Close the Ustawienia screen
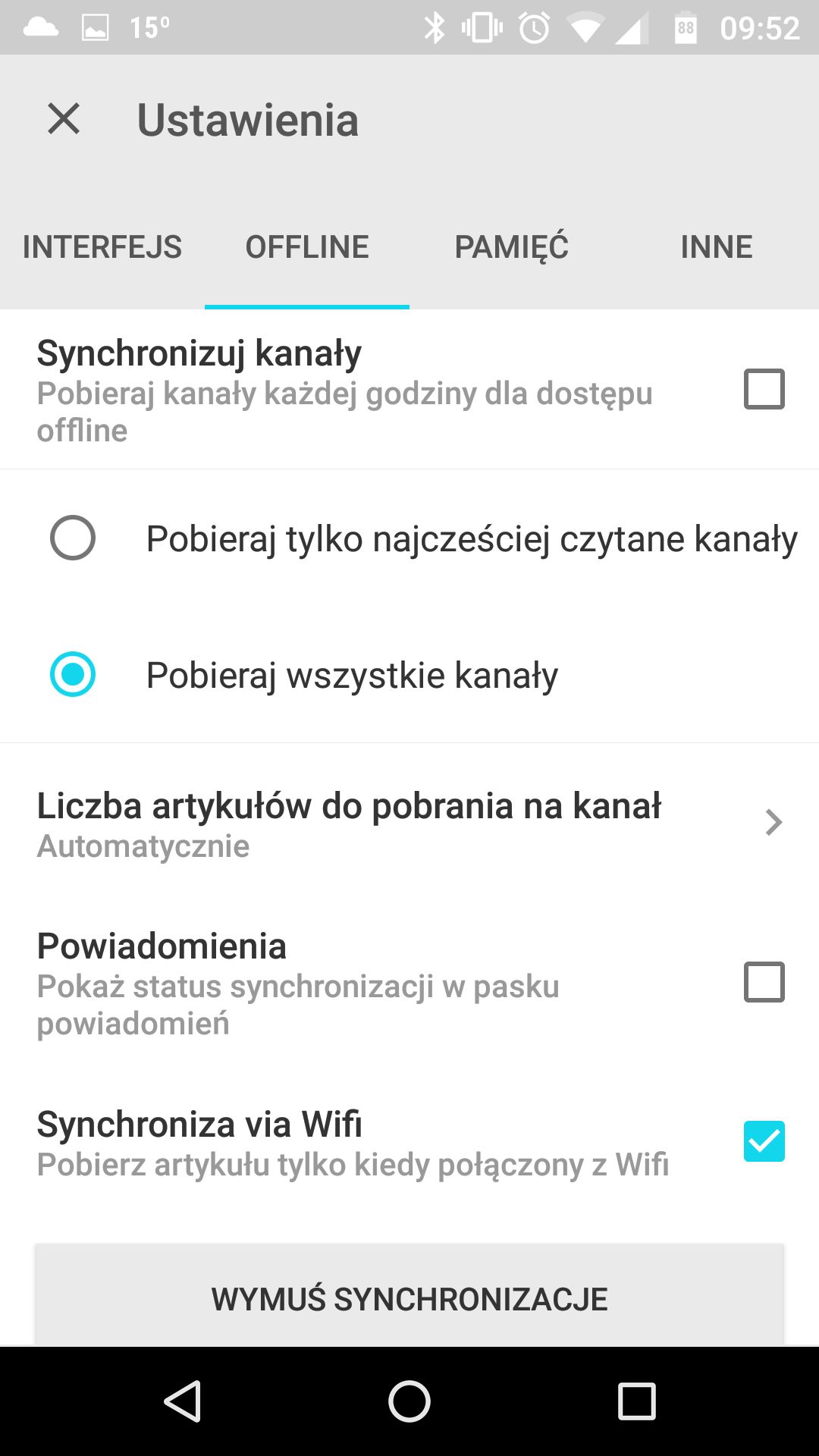This screenshot has width=819, height=1456. (x=64, y=119)
